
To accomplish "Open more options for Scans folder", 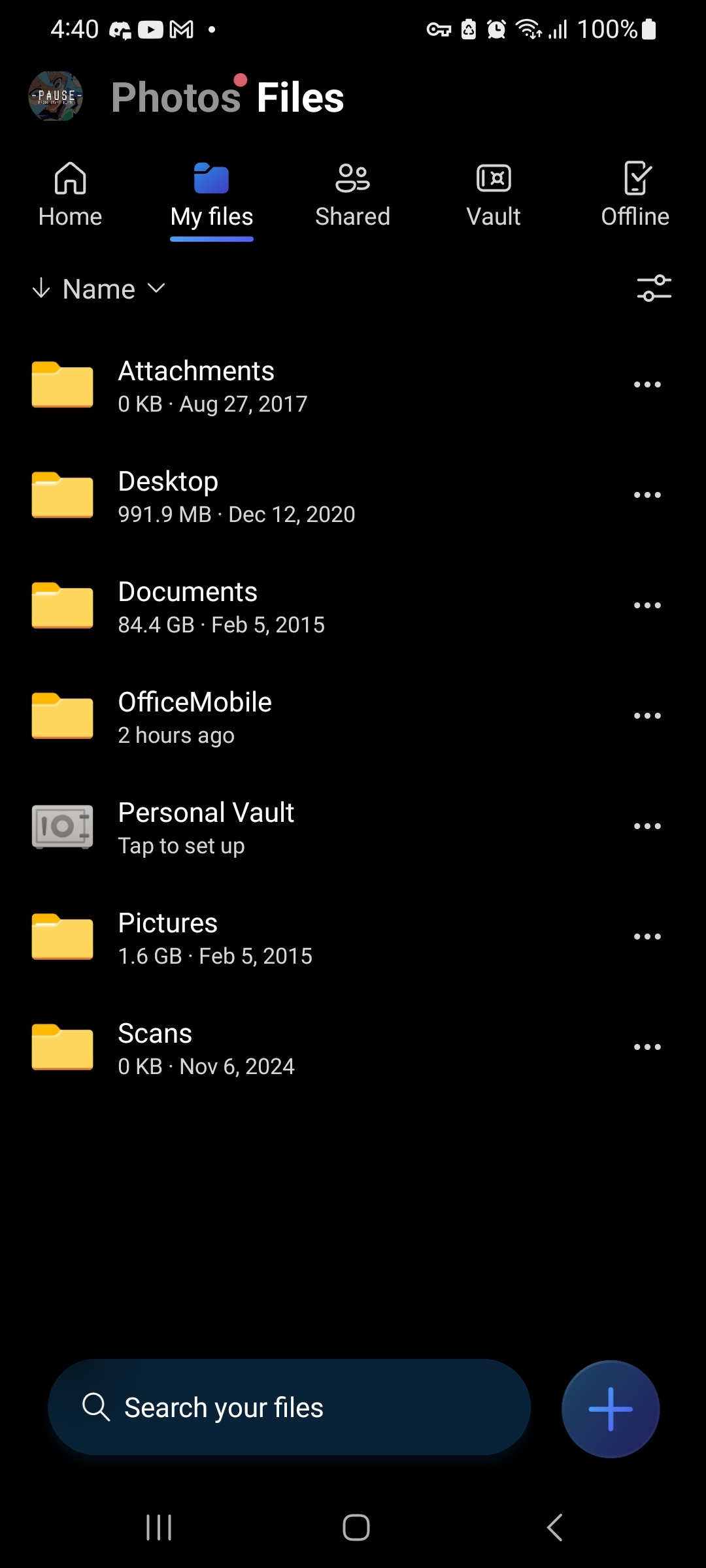I will (647, 1047).
